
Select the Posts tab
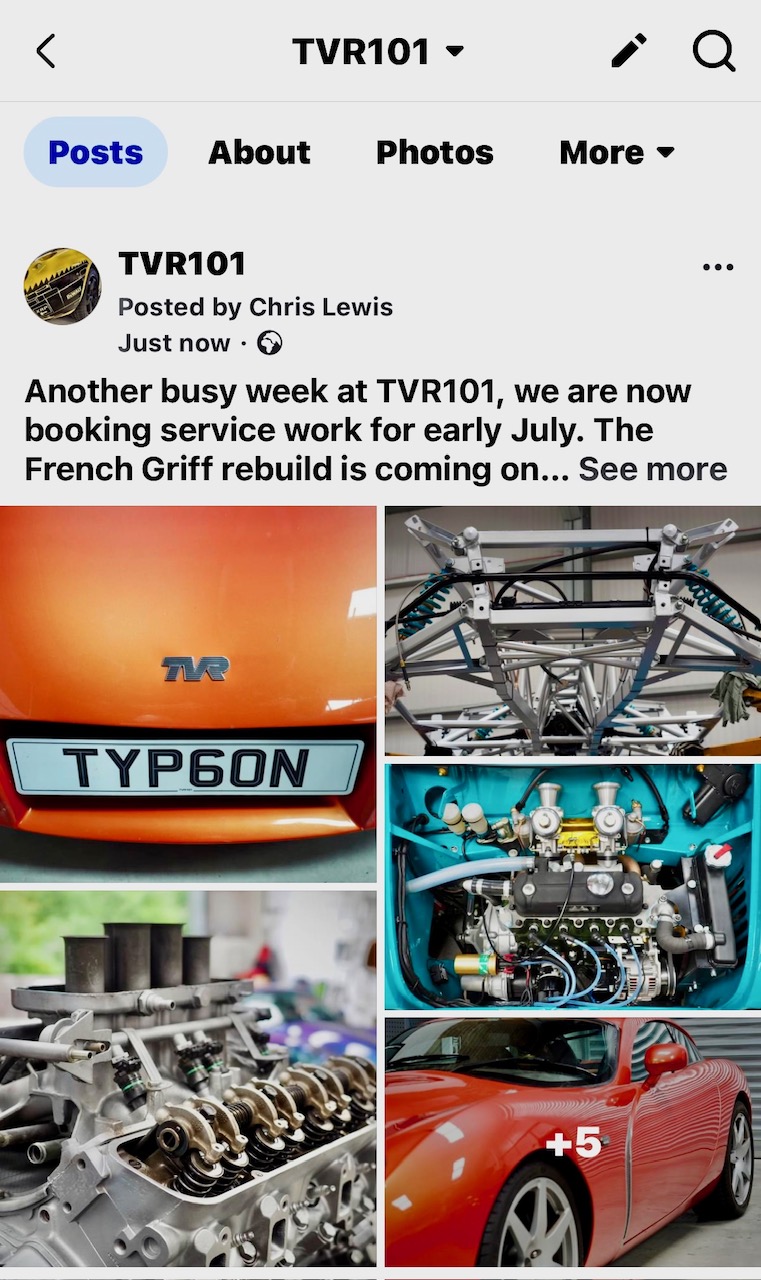tap(96, 152)
